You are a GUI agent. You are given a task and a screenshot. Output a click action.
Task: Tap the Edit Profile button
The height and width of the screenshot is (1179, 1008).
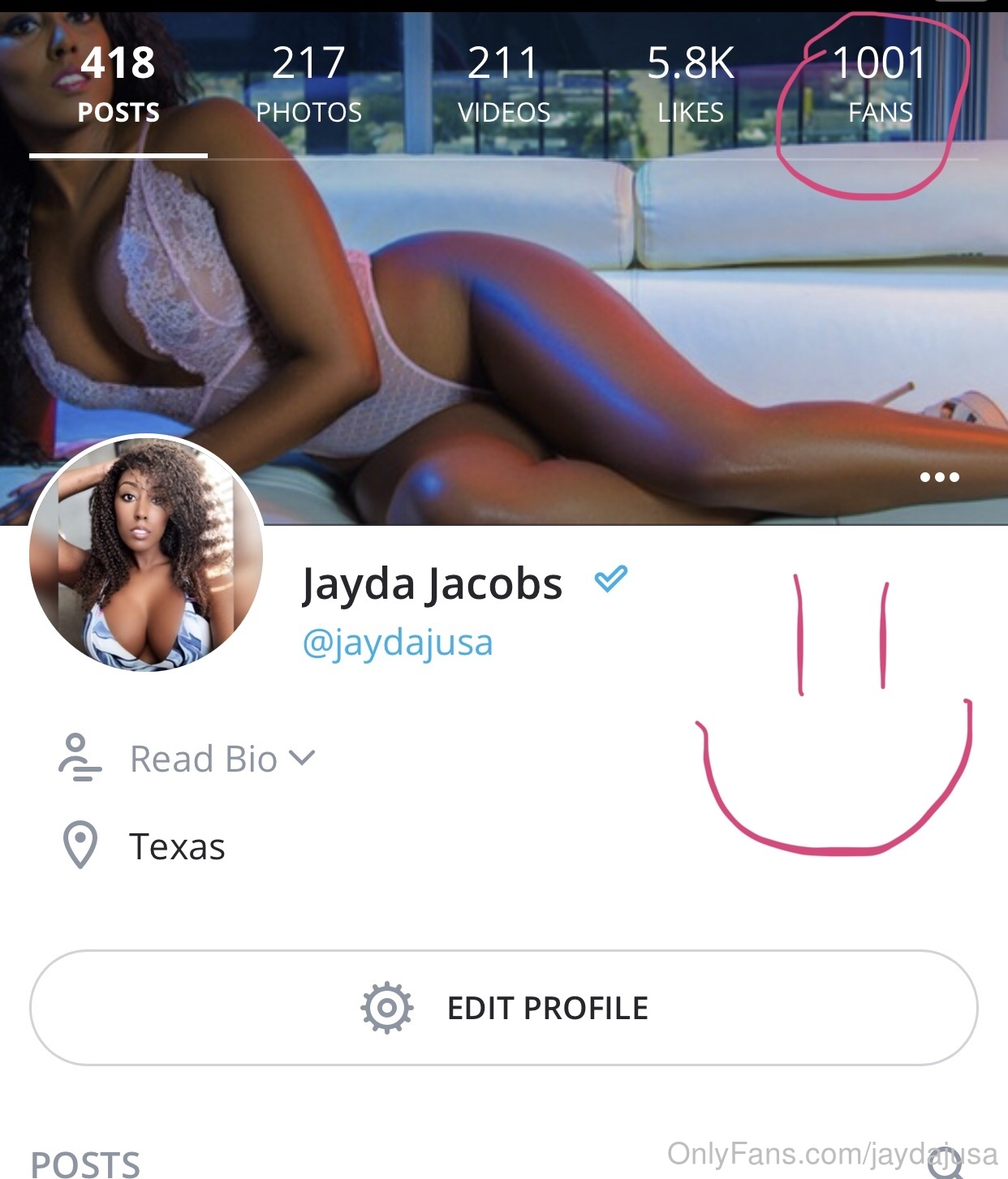[x=503, y=1008]
